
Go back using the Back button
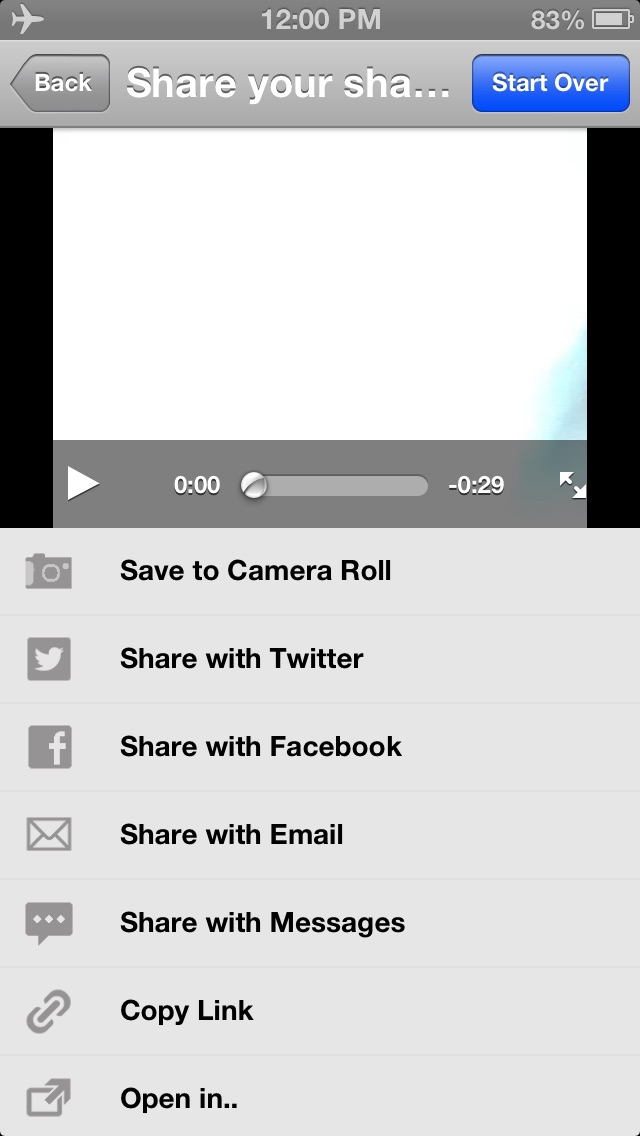tap(61, 83)
